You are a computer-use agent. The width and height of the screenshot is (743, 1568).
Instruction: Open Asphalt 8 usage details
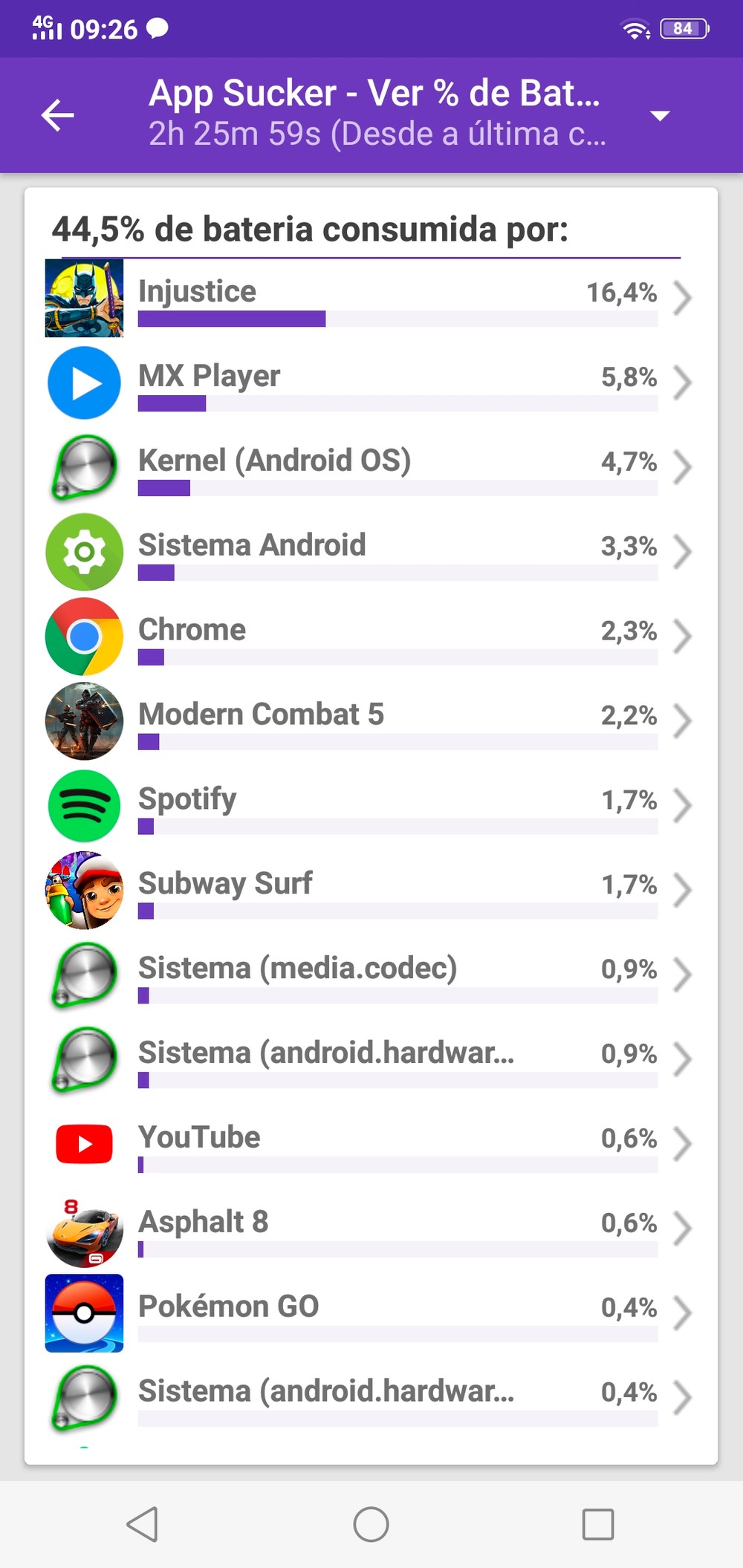coord(371,1229)
